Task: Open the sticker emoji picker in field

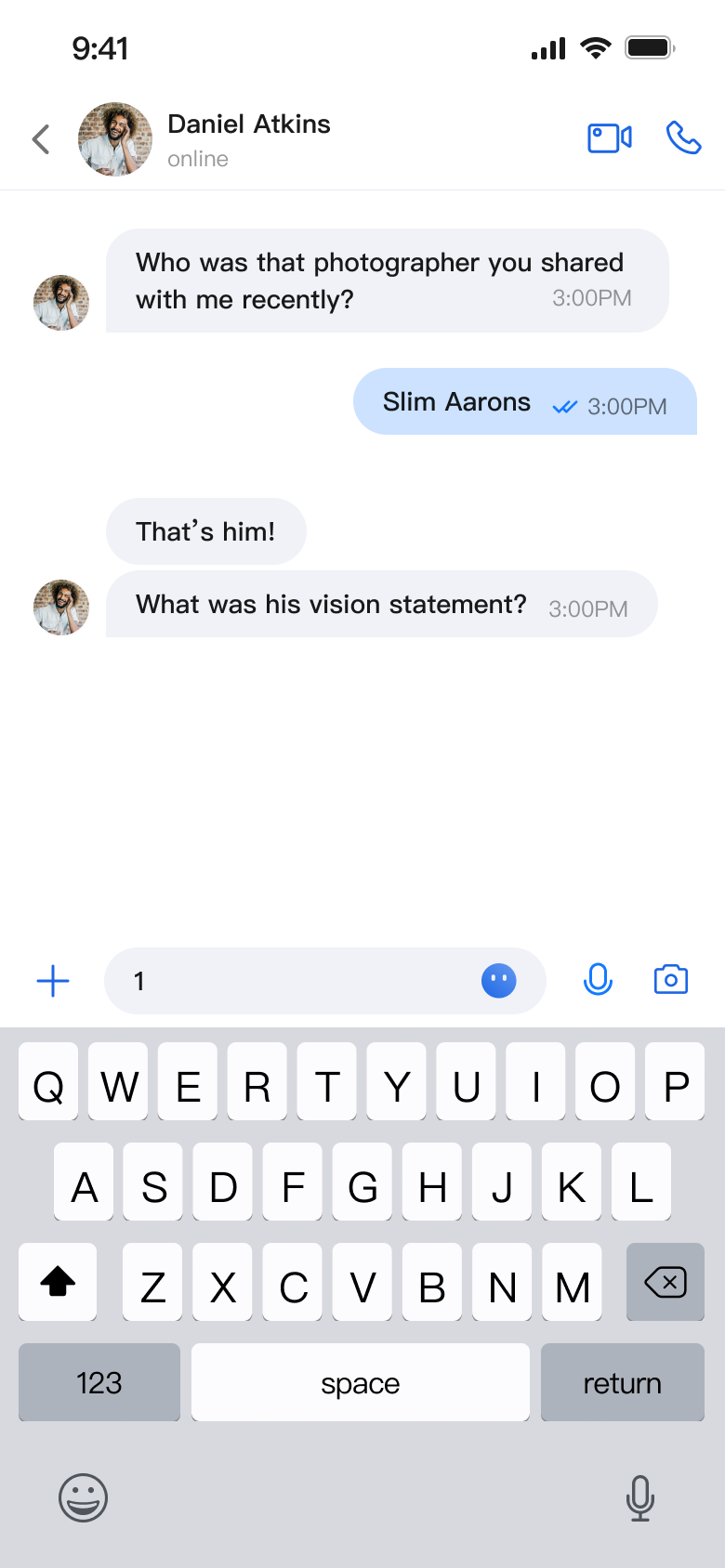Action: pos(498,980)
